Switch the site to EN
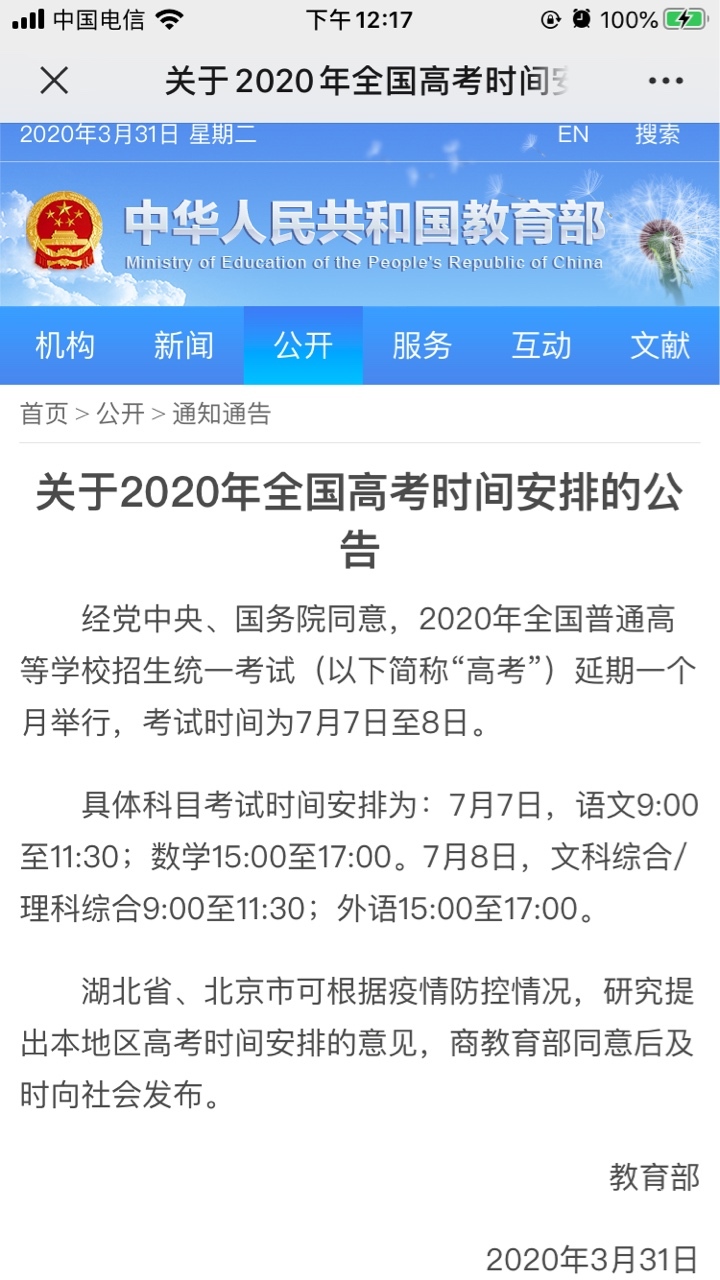 (573, 135)
